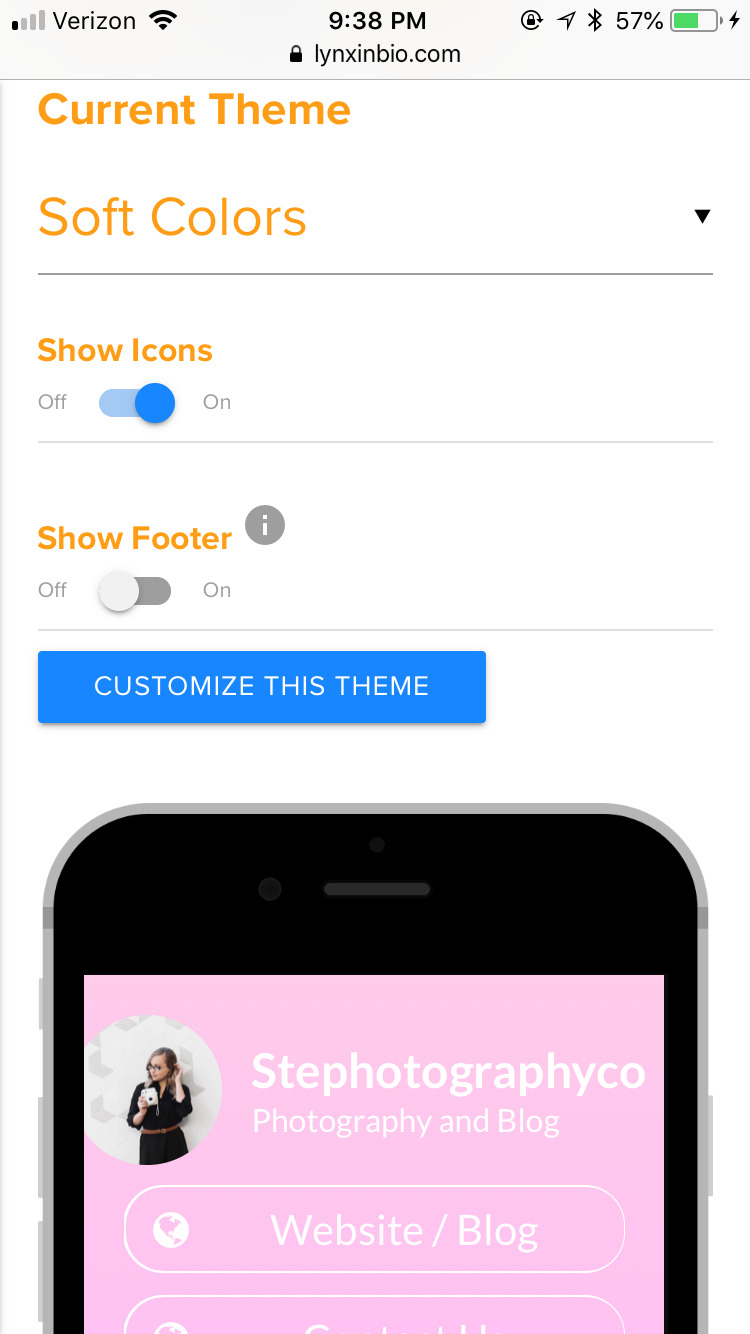The height and width of the screenshot is (1334, 750).
Task: Tap the Customize This Theme button
Action: point(262,687)
